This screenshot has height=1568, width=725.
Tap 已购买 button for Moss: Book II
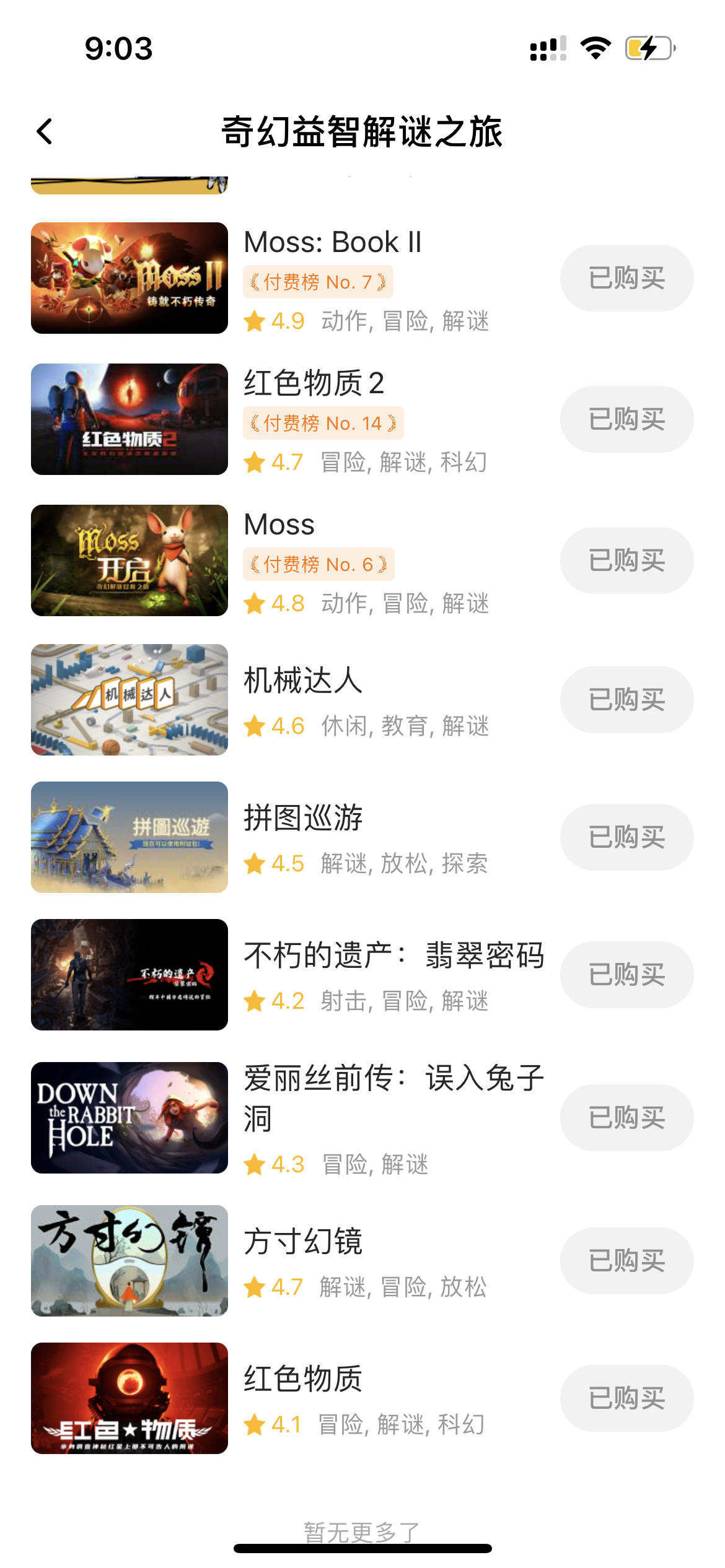[x=626, y=277]
